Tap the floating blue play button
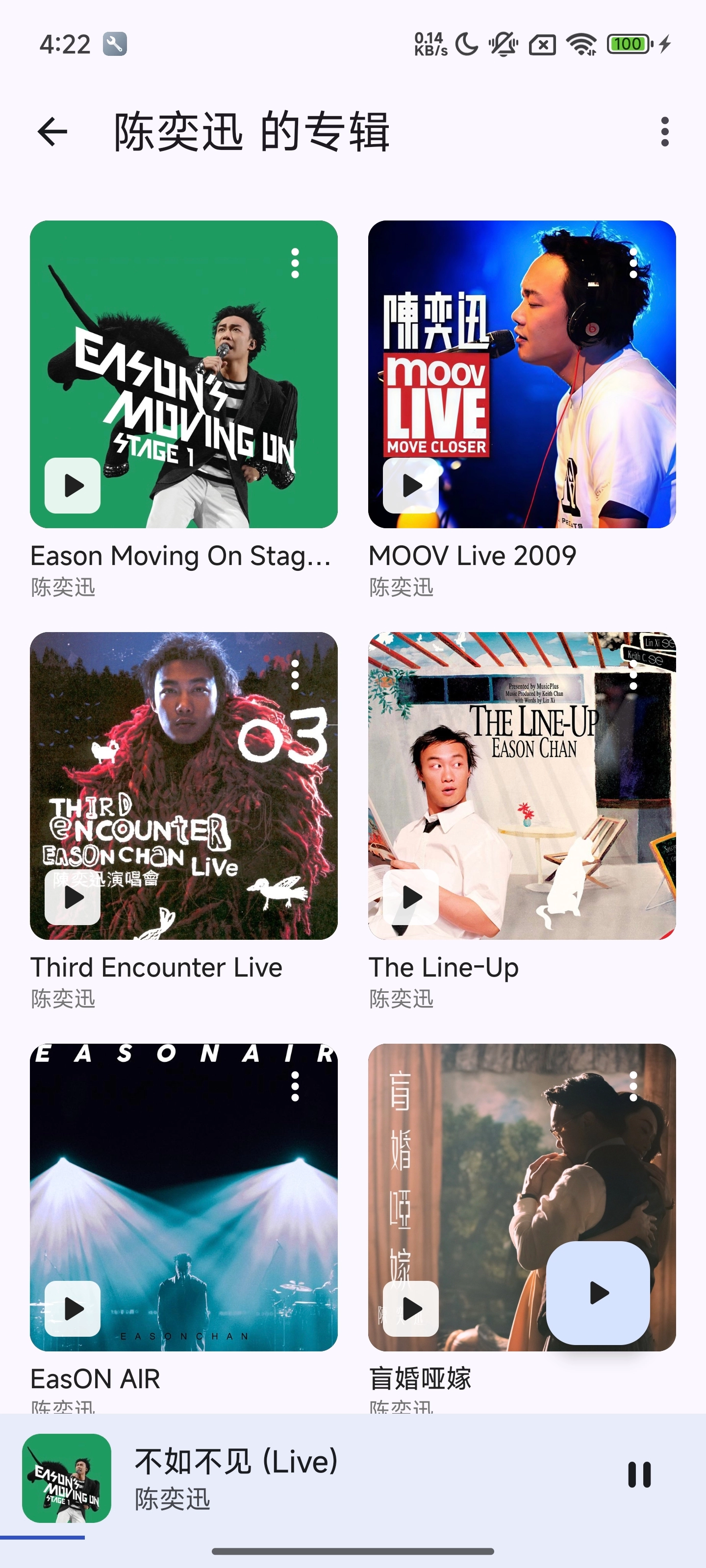The height and width of the screenshot is (1568, 706). tap(598, 1293)
